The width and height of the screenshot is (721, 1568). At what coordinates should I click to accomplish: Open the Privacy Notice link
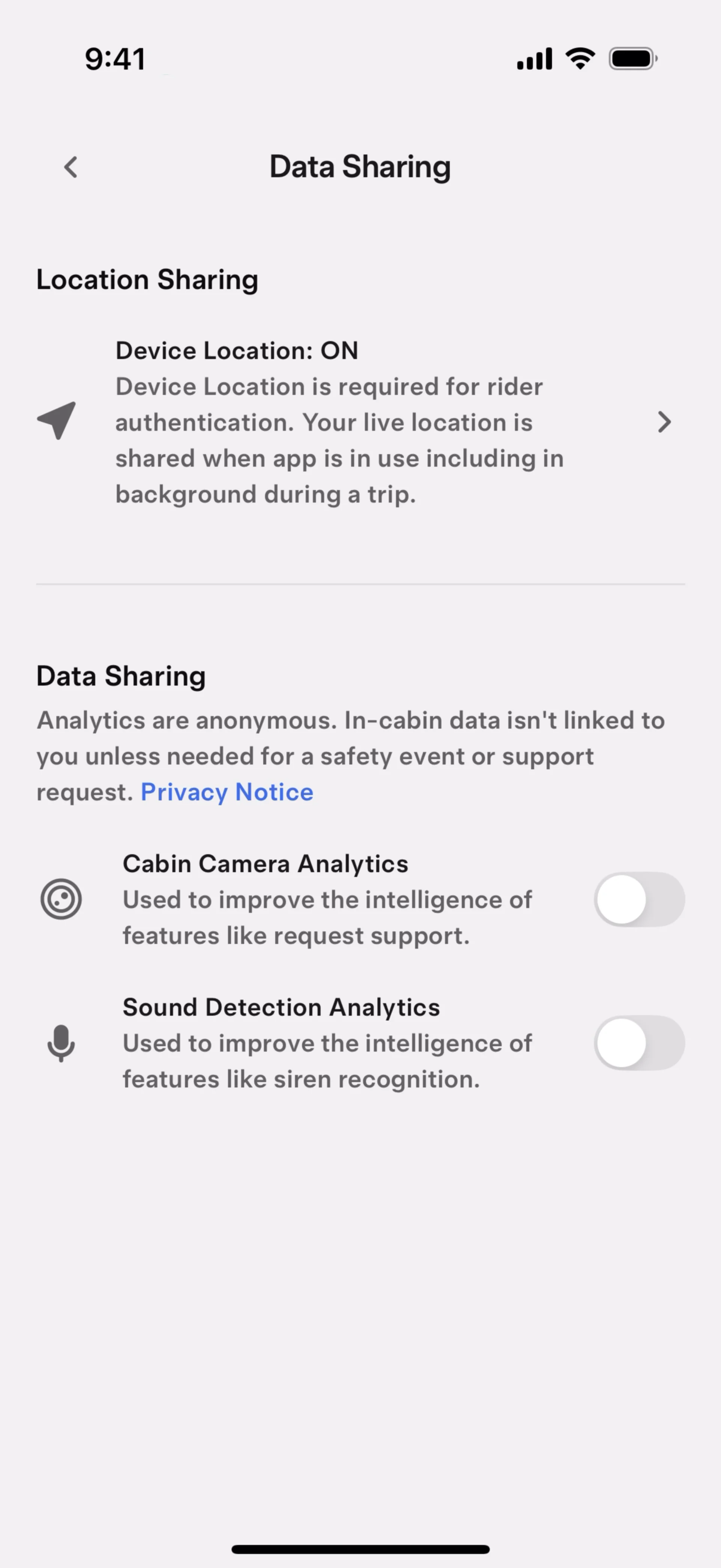pos(227,792)
